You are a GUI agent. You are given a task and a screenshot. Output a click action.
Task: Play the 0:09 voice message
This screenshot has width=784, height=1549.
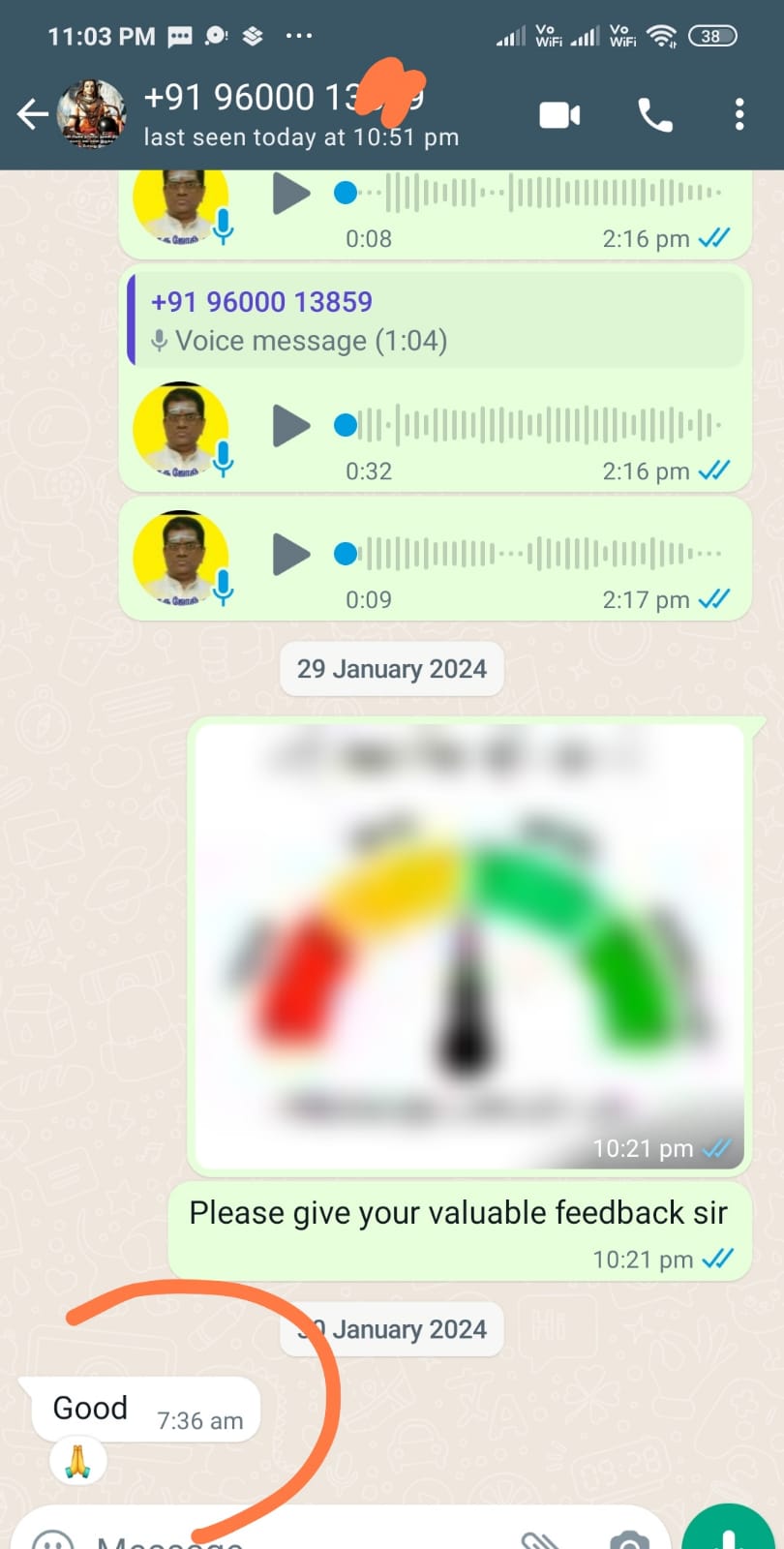290,554
